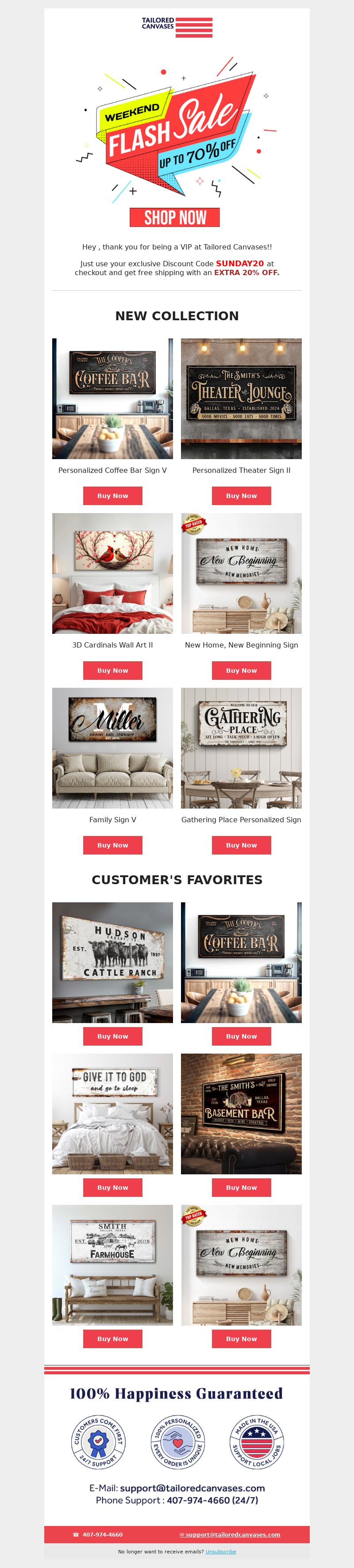Open the Hudson Cattle Ranch product image
Image resolution: width=354 pixels, height=1568 pixels.
click(113, 962)
